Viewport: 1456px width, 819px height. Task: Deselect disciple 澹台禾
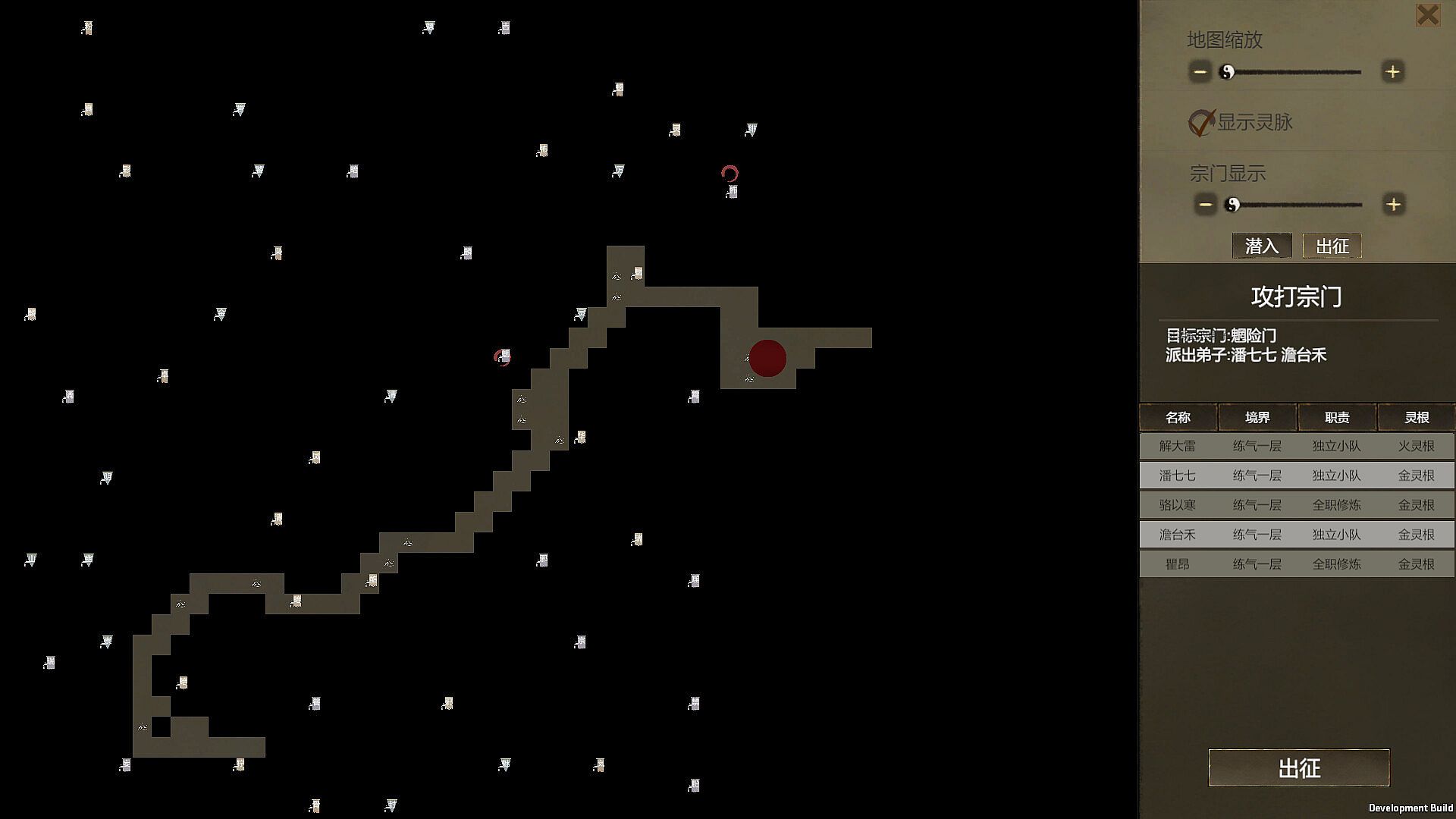click(x=1296, y=535)
